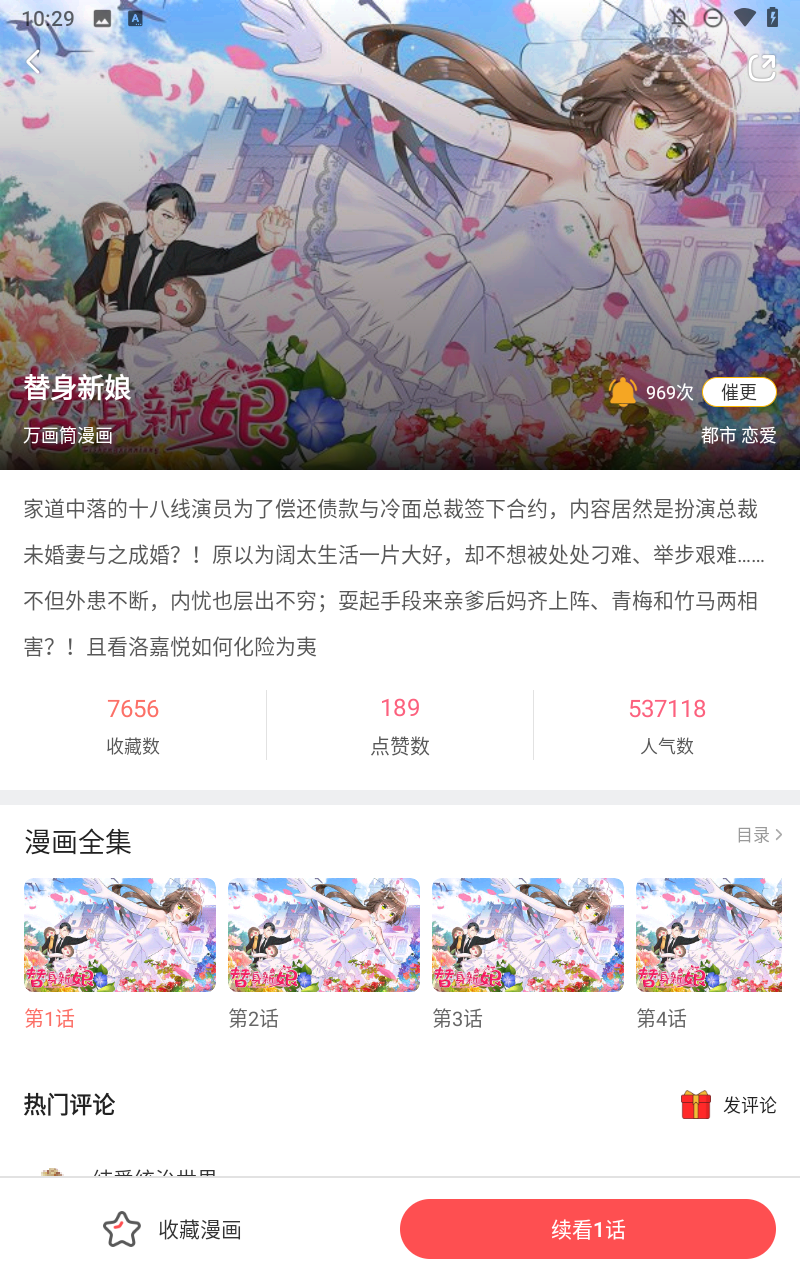Write a comment via 发评论

(729, 1105)
